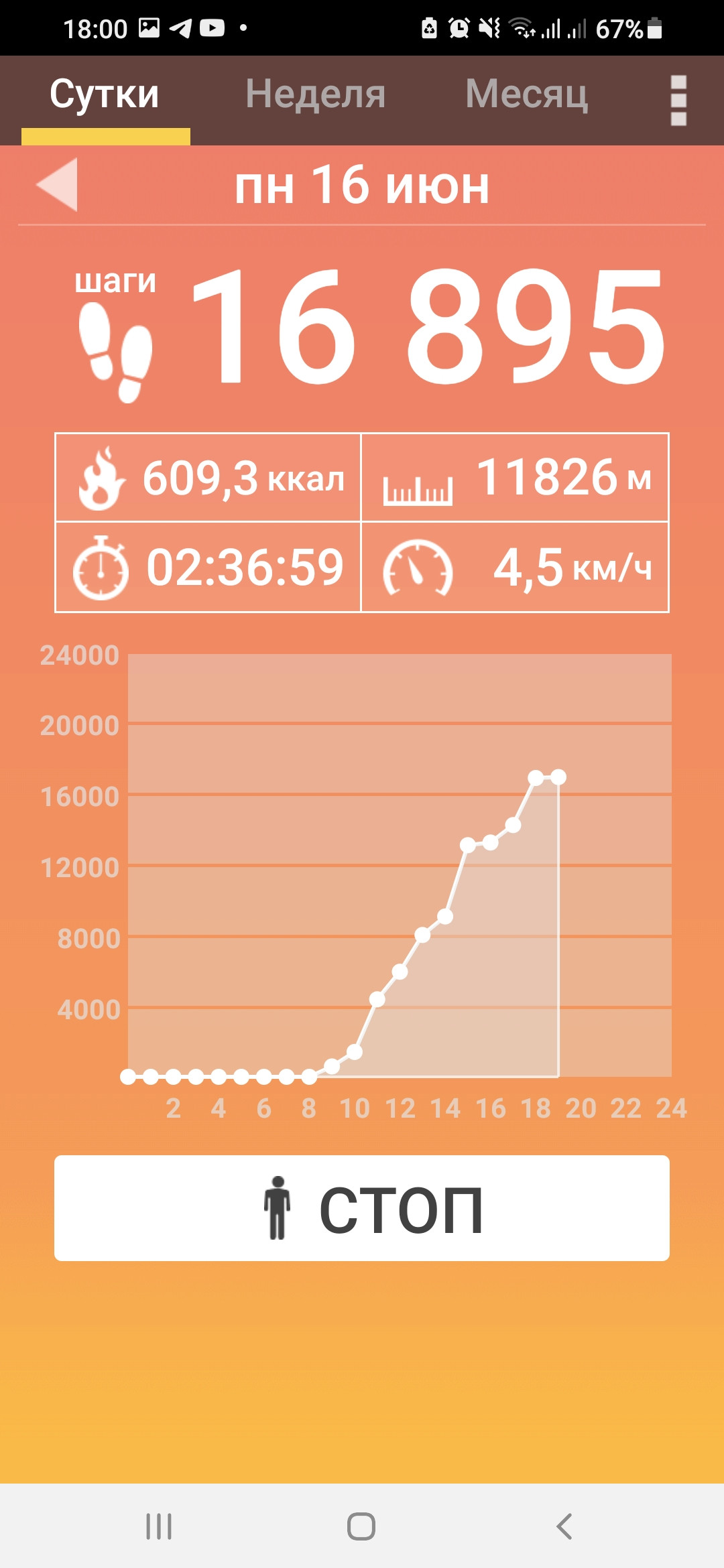Tap the СТОП button to stop counting
Viewport: 724px width, 1568px height.
pyautogui.click(x=362, y=1207)
